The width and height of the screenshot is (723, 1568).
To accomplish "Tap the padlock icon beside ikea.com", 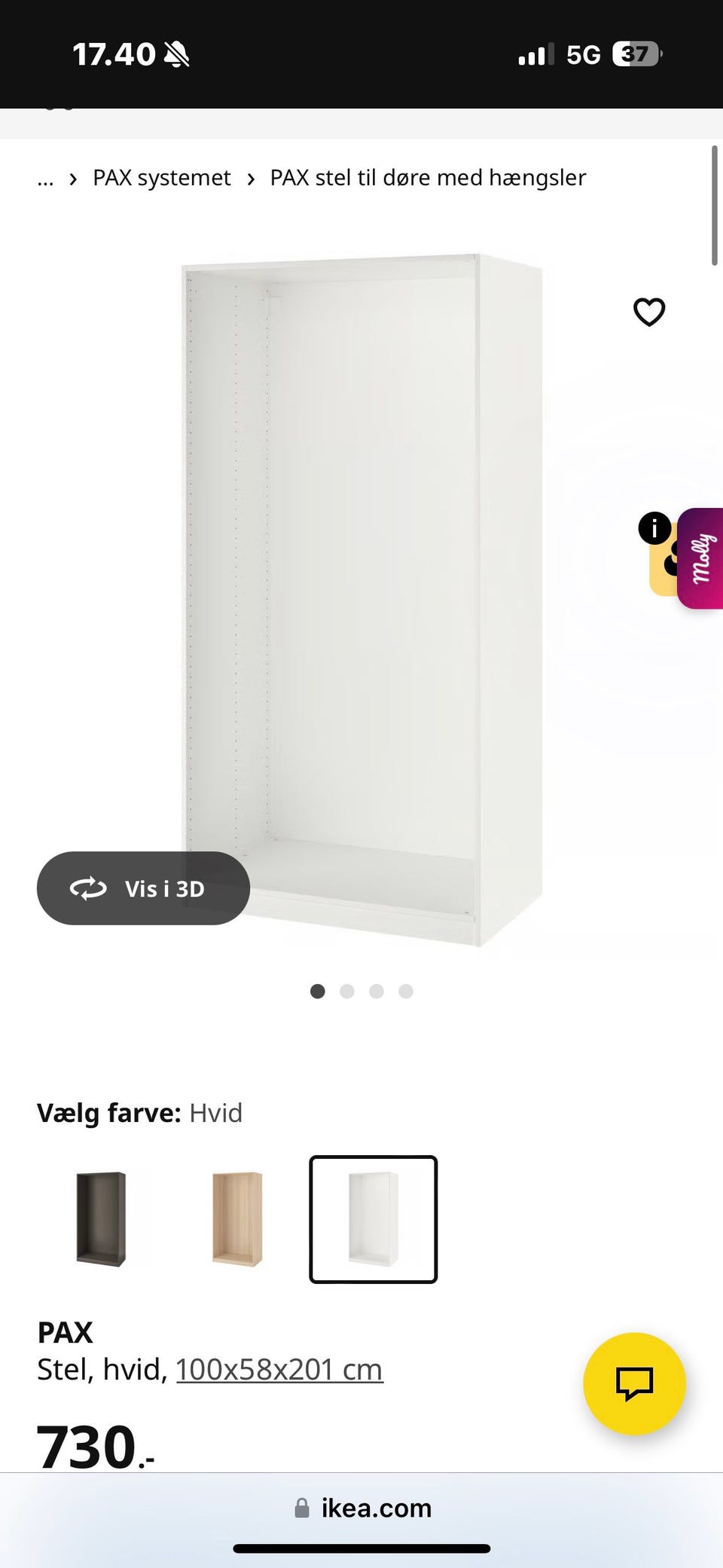I will (303, 1508).
